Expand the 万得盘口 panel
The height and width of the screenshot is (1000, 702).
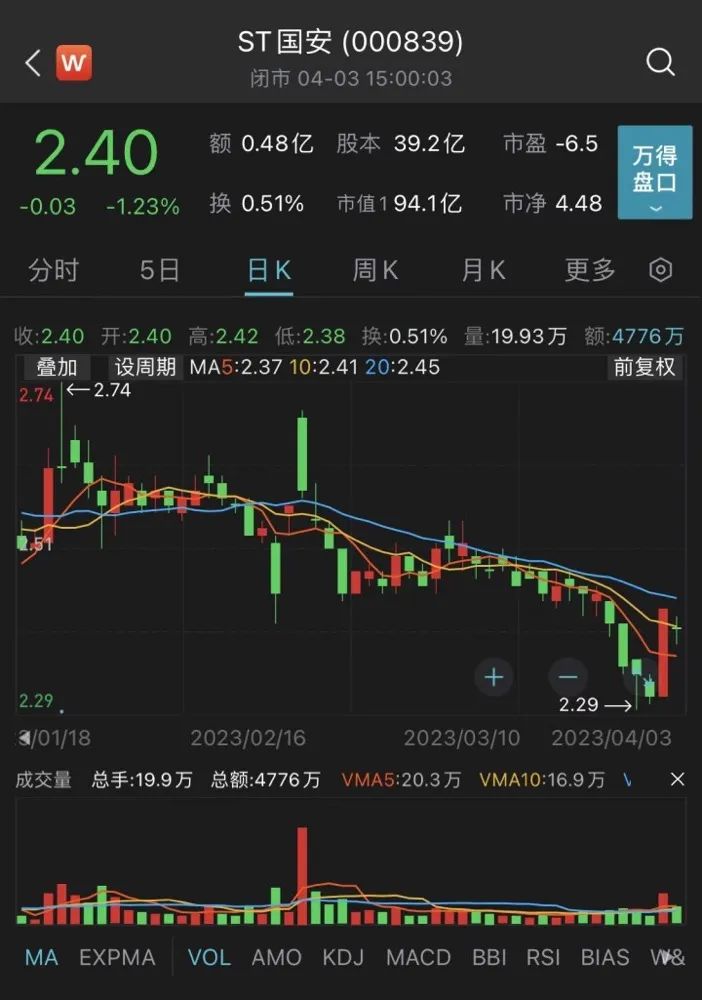[x=655, y=172]
